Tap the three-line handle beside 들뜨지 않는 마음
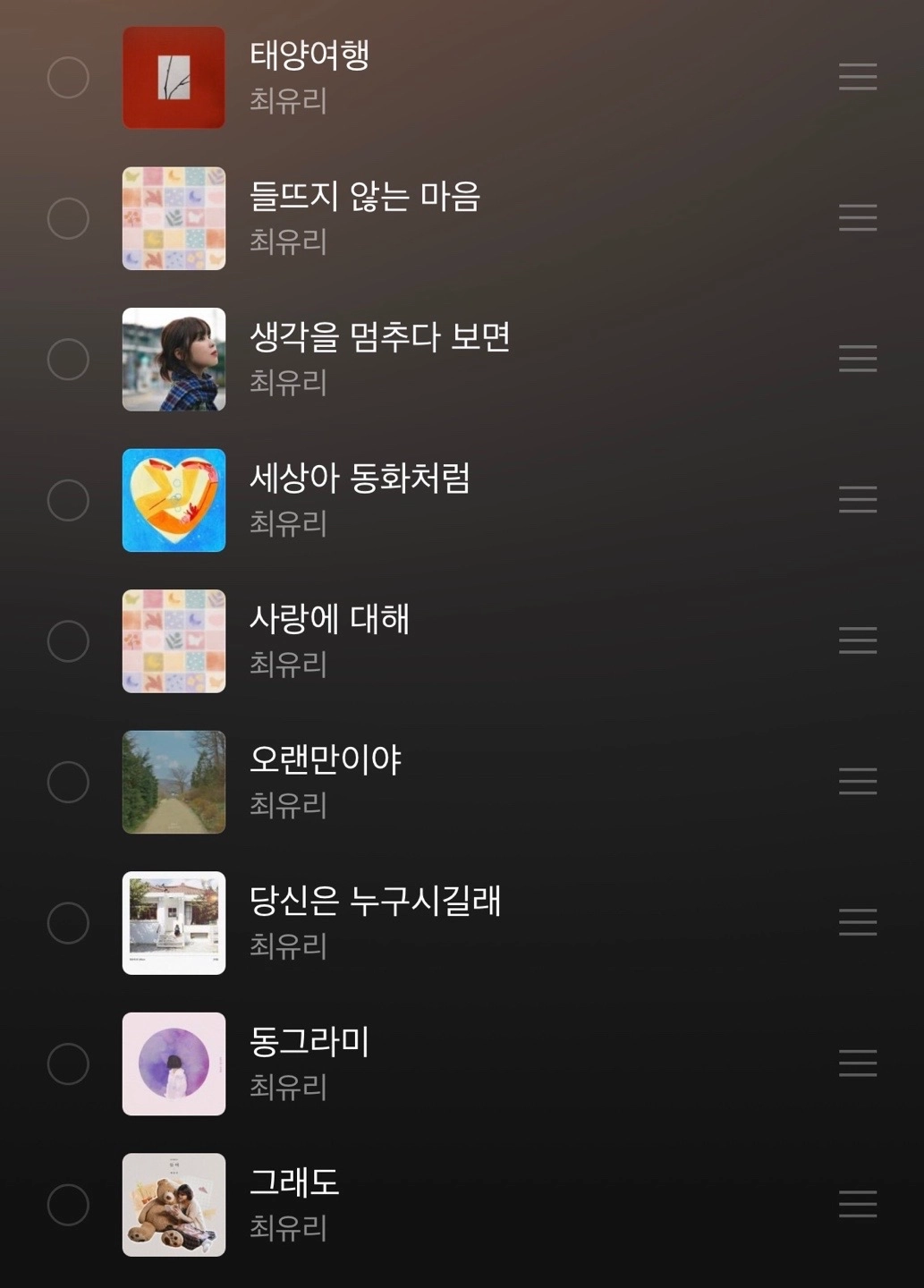 [x=858, y=218]
